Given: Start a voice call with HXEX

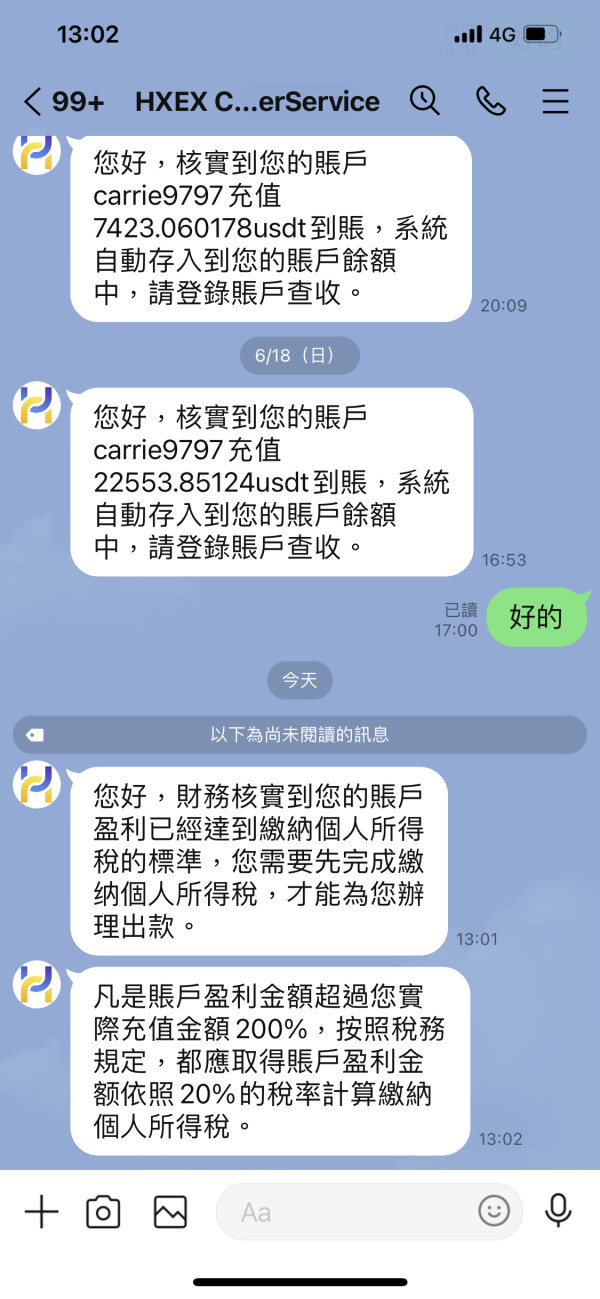Looking at the screenshot, I should (x=490, y=100).
